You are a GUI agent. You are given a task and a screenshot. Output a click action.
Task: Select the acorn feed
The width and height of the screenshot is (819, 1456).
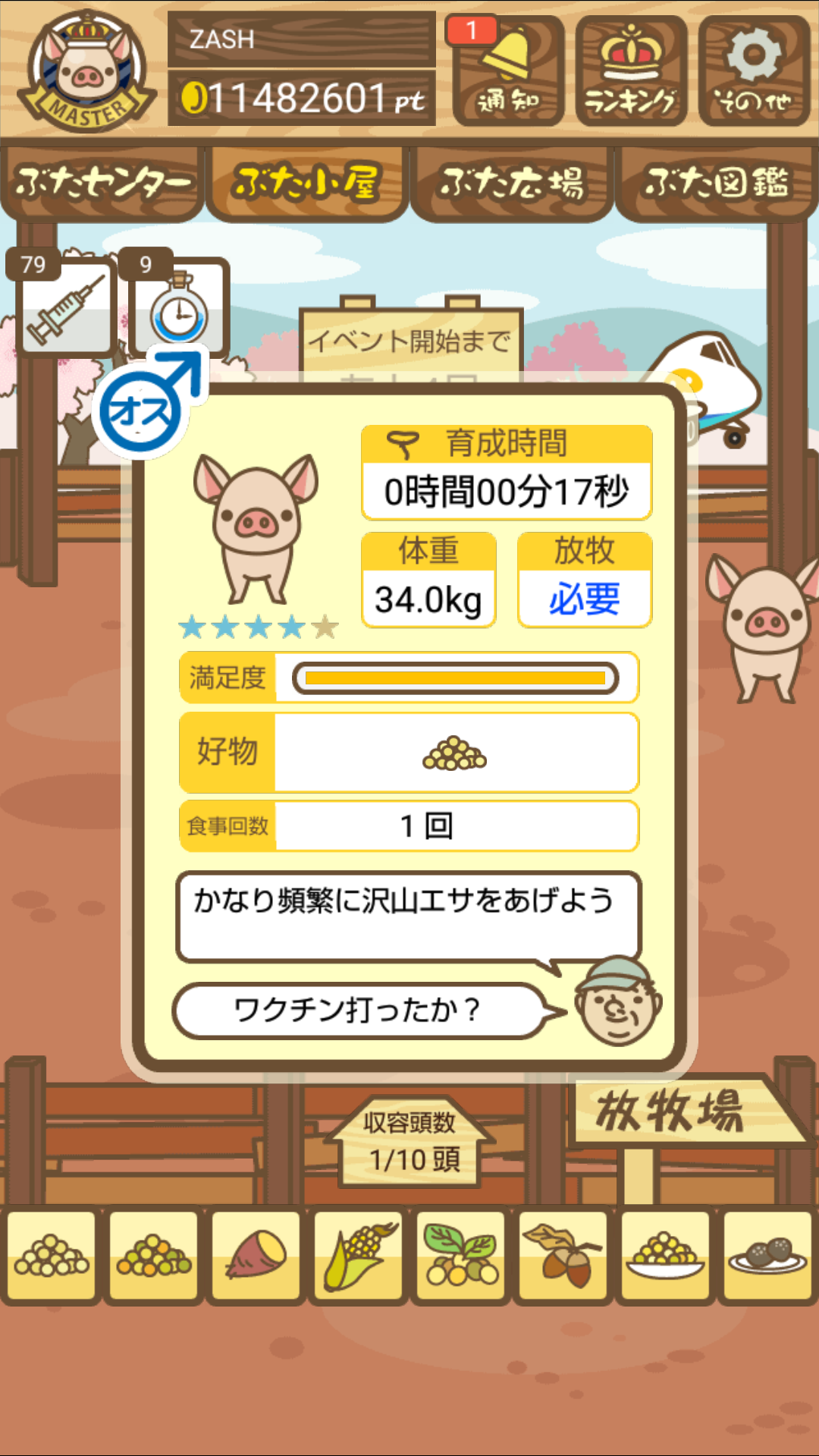563,1256
